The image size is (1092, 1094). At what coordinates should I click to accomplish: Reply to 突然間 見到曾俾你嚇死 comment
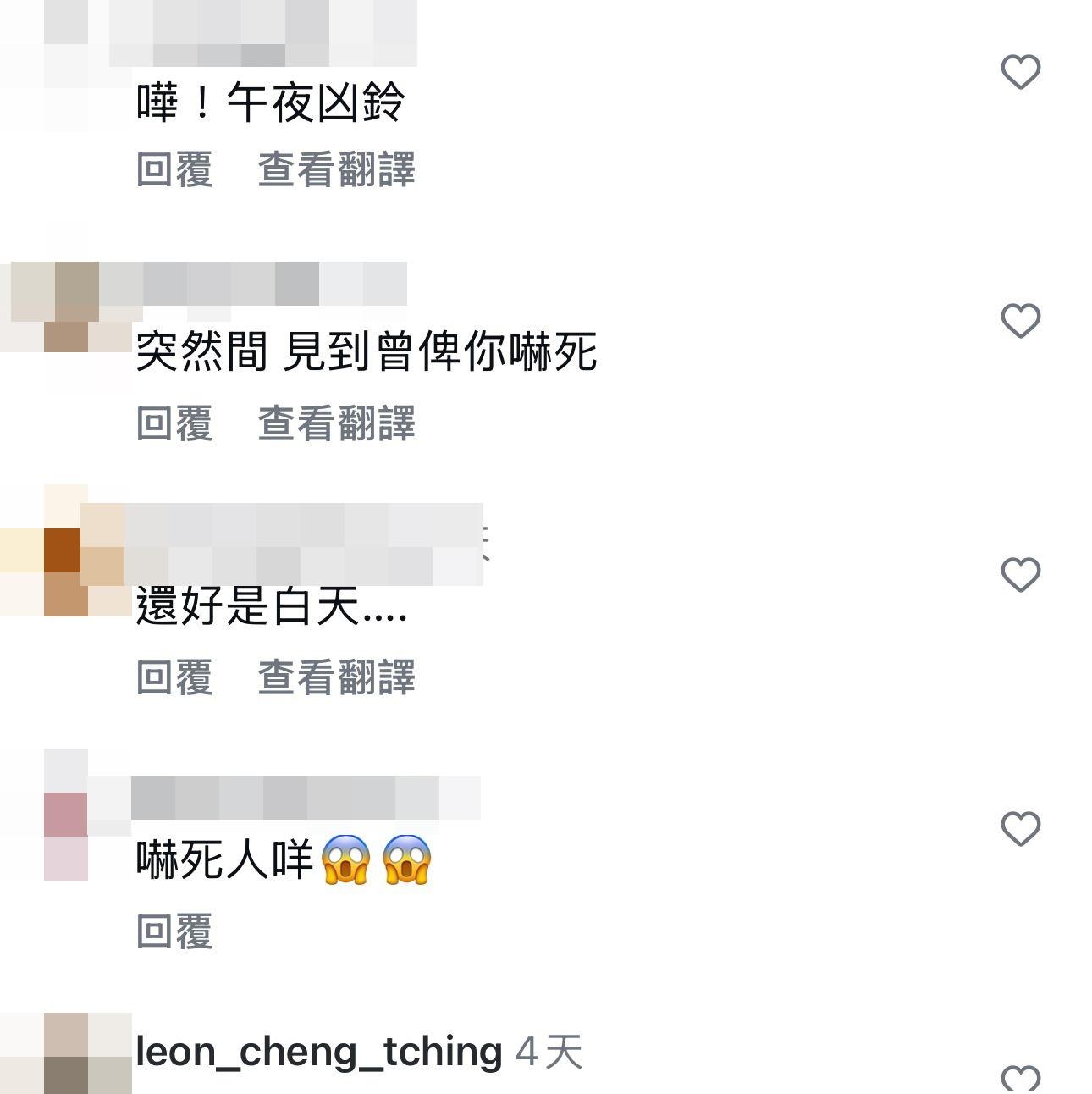(174, 423)
